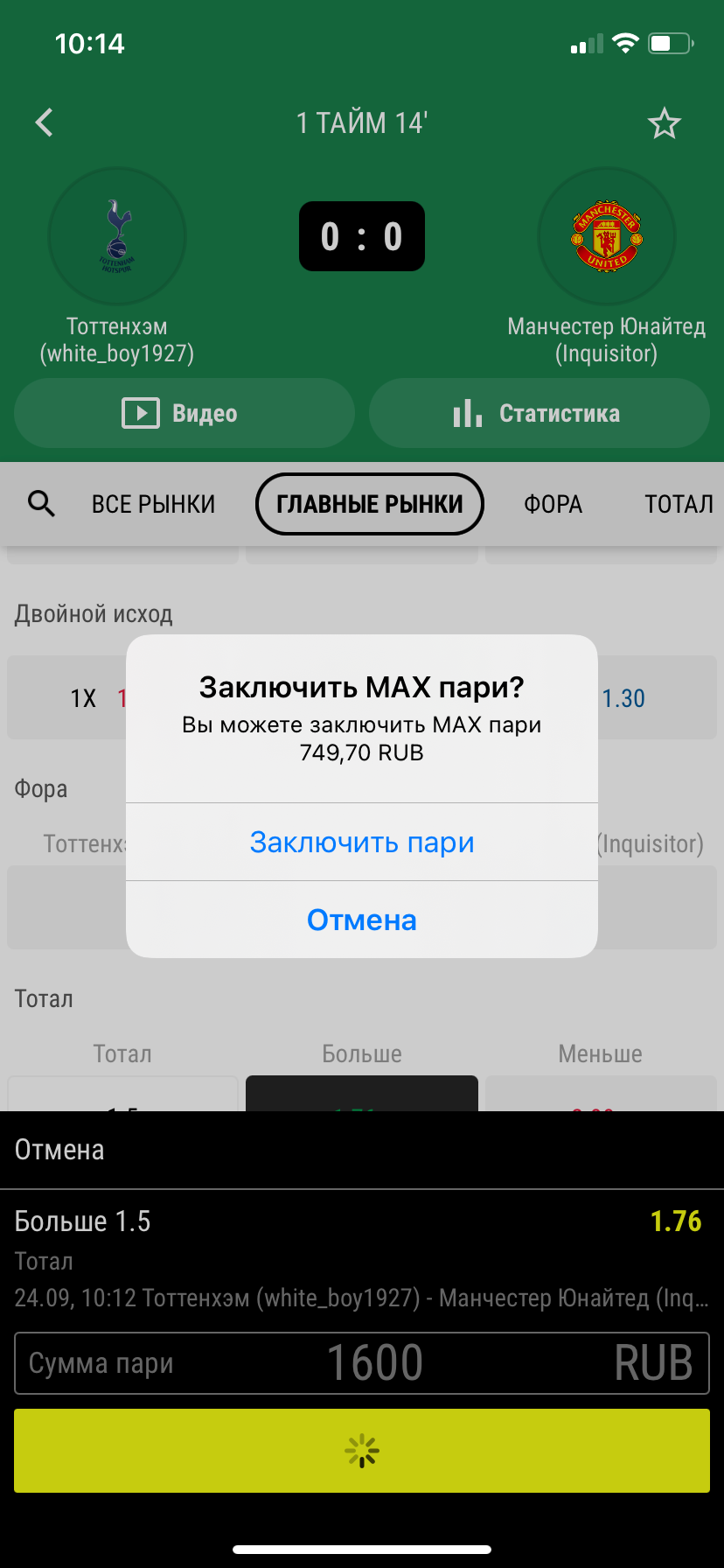The height and width of the screenshot is (1568, 724).
Task: Search markets with the magnifier icon
Action: point(41,504)
